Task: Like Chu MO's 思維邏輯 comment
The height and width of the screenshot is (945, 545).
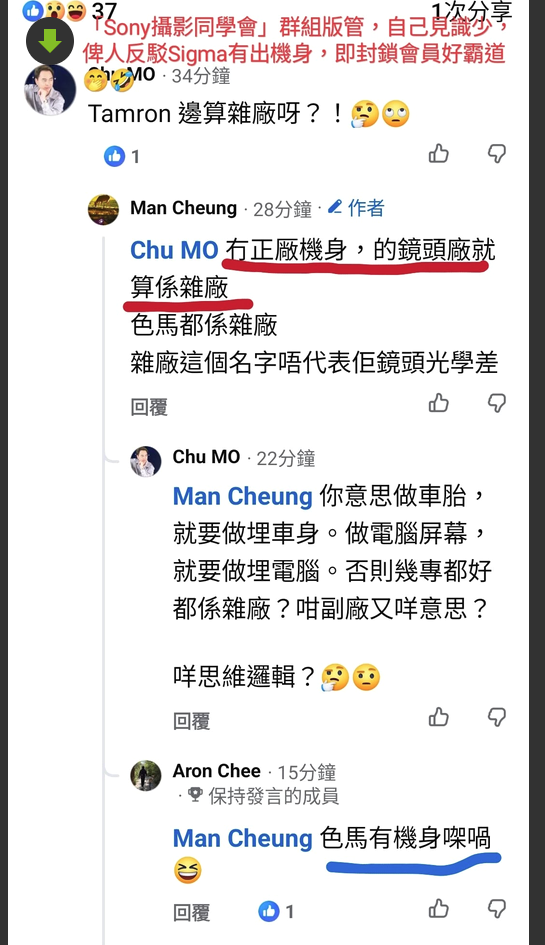Action: [x=439, y=717]
